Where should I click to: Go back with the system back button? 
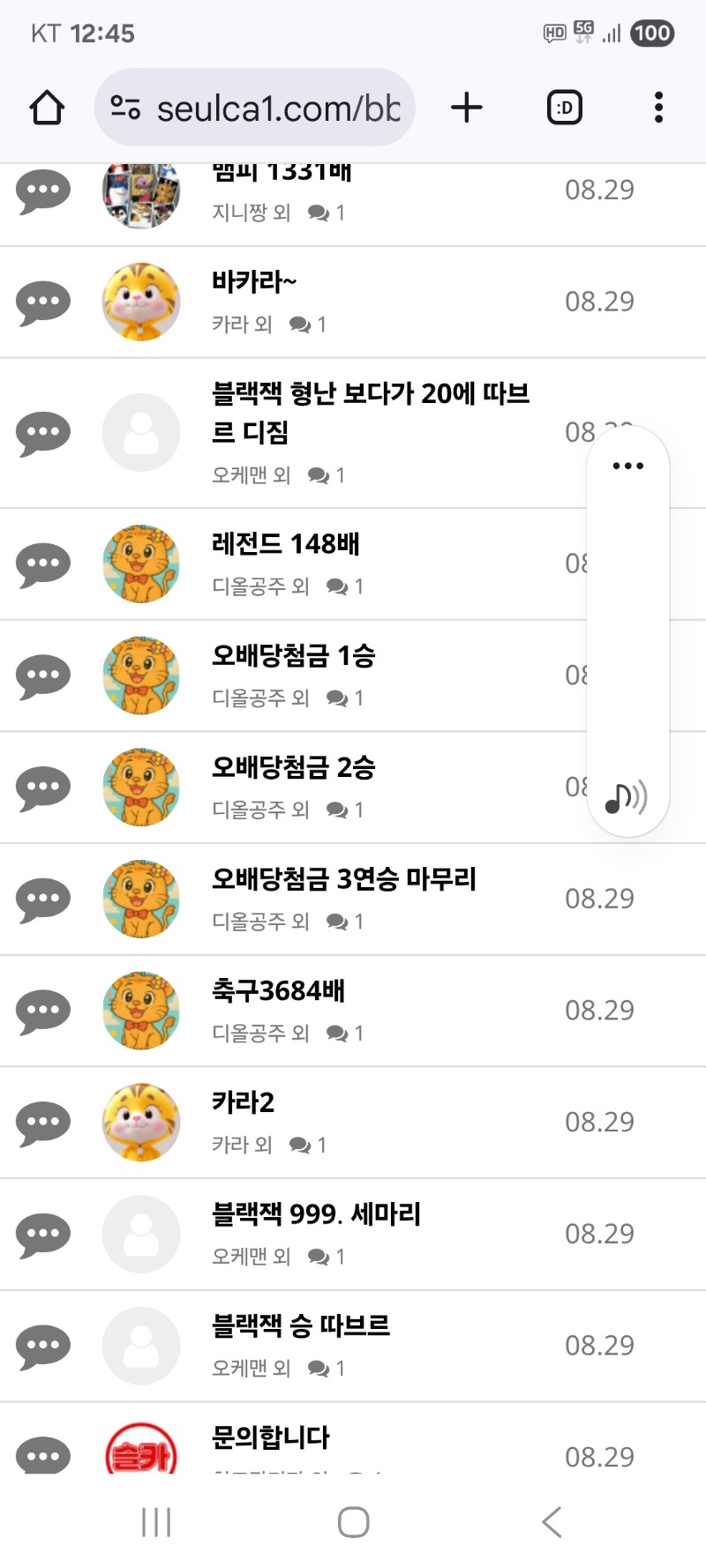(x=552, y=1521)
